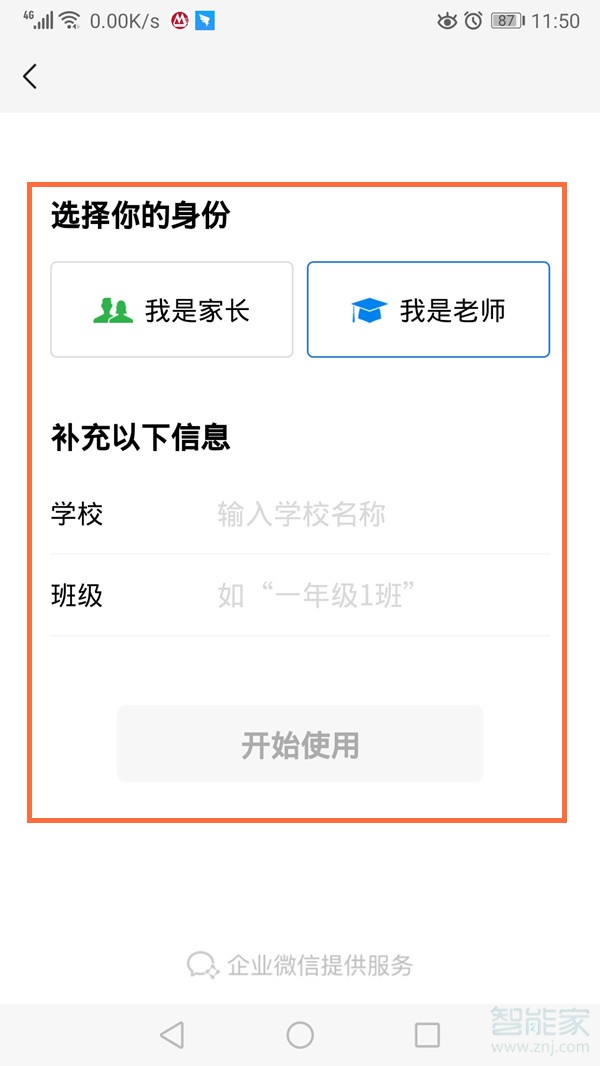Tap the 开始使用 button
Image resolution: width=600 pixels, height=1066 pixels.
(300, 744)
